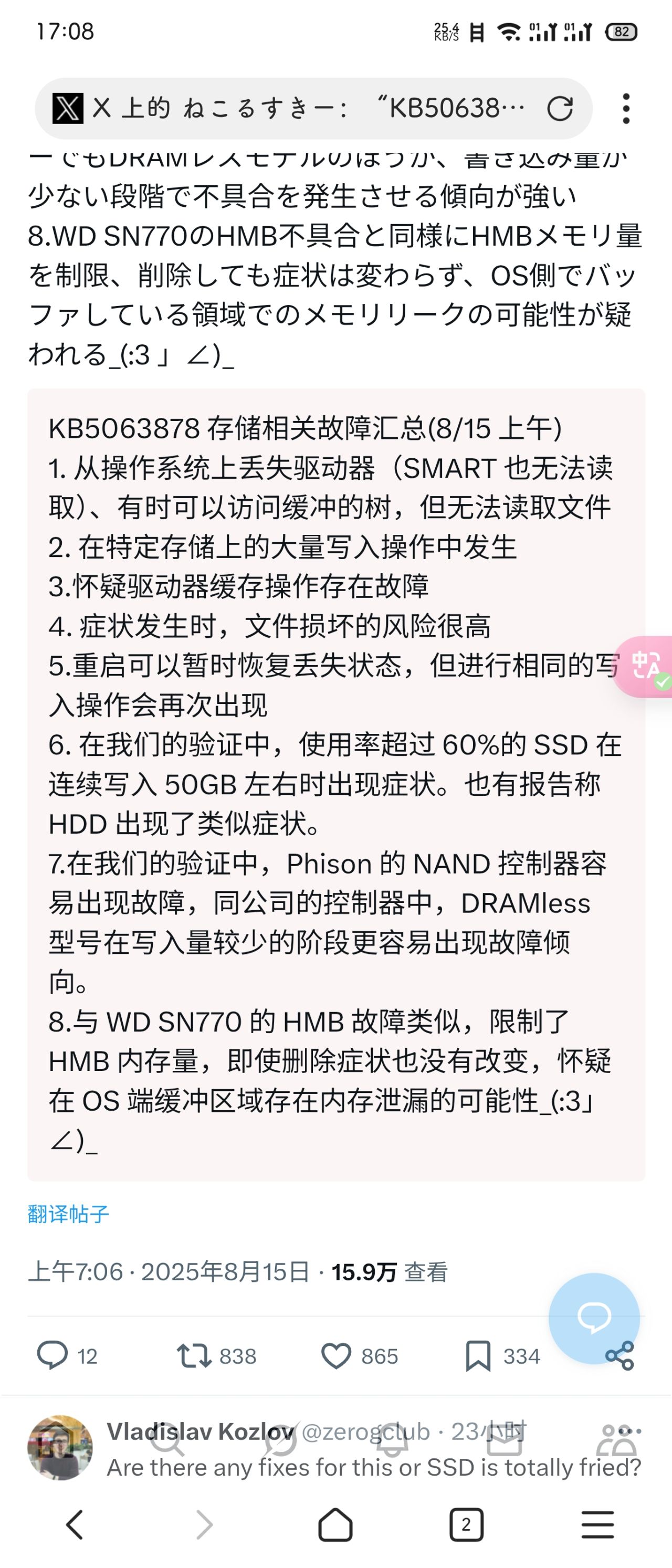This screenshot has height=1568, width=672.
Task: Open the browser bottom hamburger menu
Action: click(x=597, y=1525)
